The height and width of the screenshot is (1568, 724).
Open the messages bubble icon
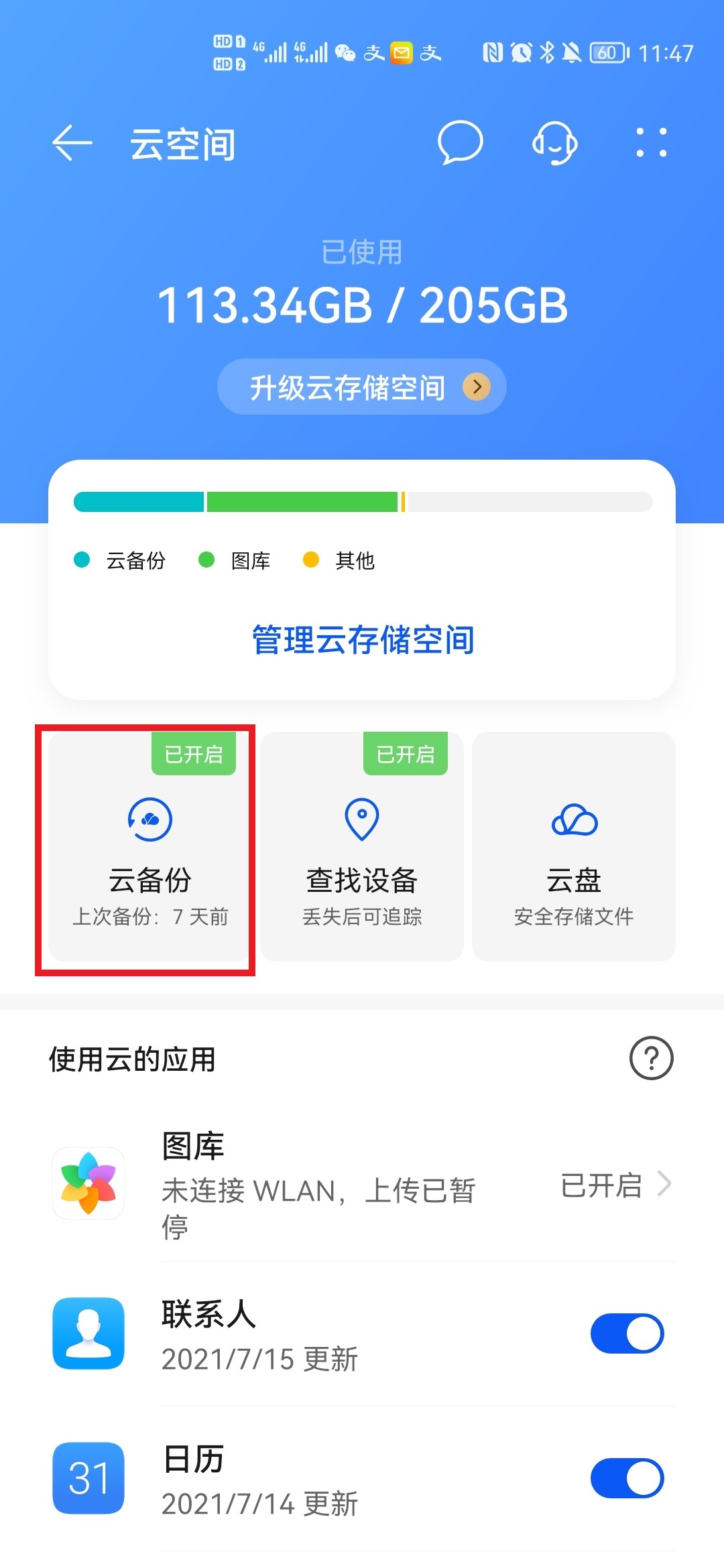tap(460, 143)
